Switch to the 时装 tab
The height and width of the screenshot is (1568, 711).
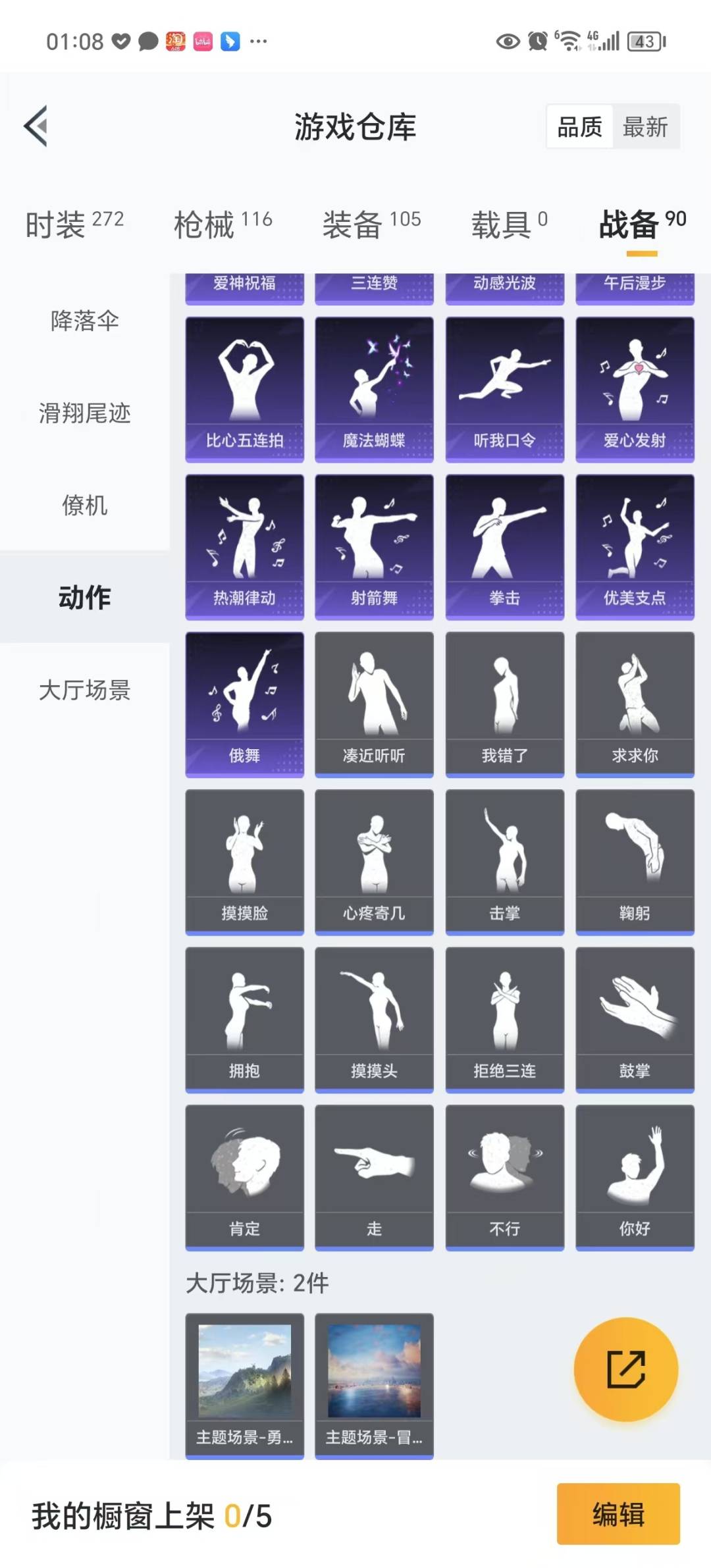click(x=74, y=224)
